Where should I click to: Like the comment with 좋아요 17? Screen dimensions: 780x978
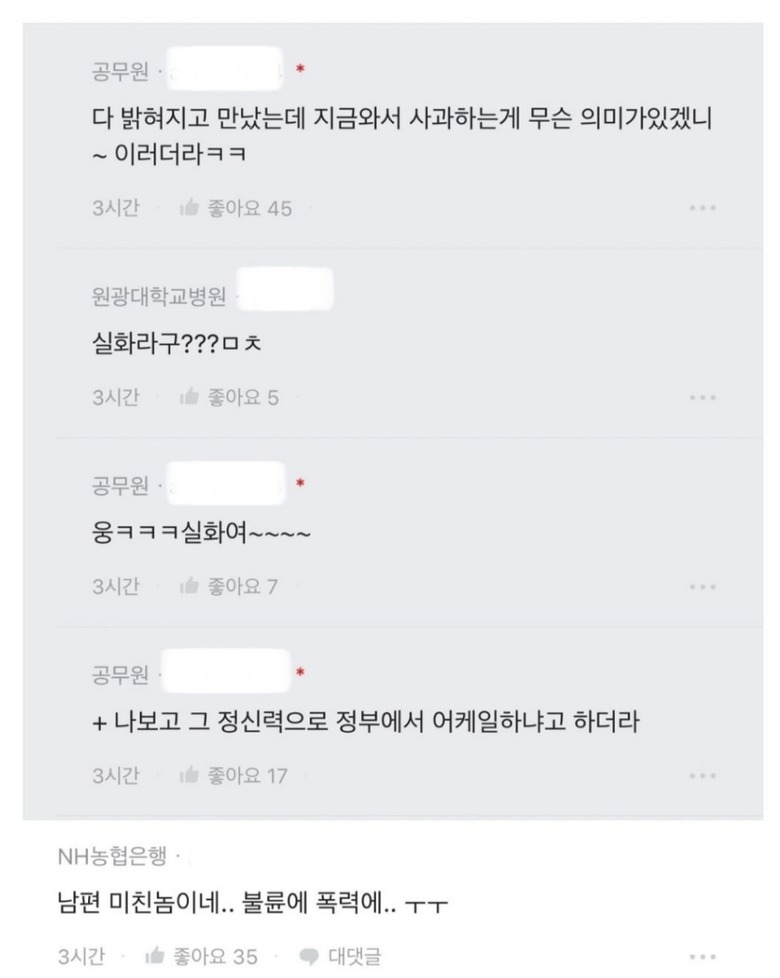[x=232, y=775]
